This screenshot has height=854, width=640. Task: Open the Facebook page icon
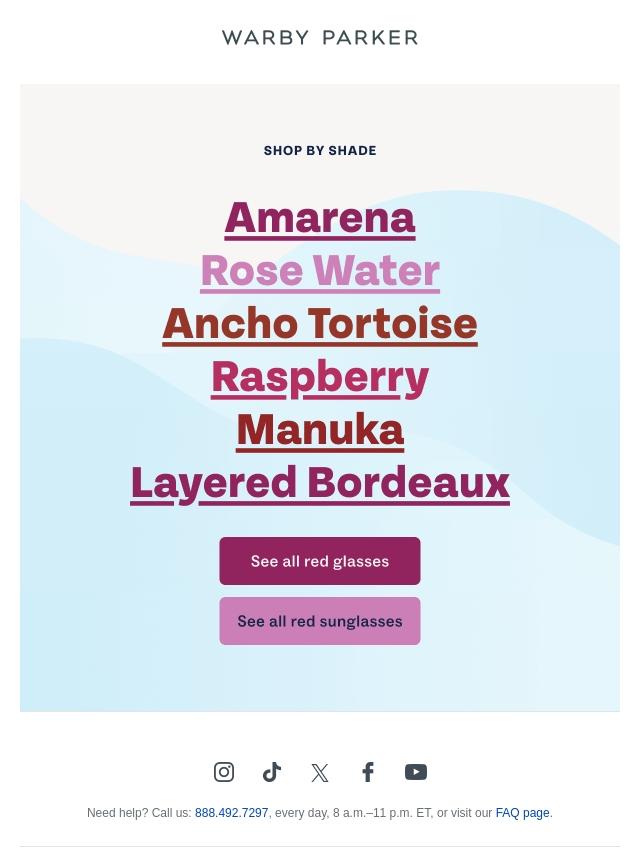coord(368,772)
